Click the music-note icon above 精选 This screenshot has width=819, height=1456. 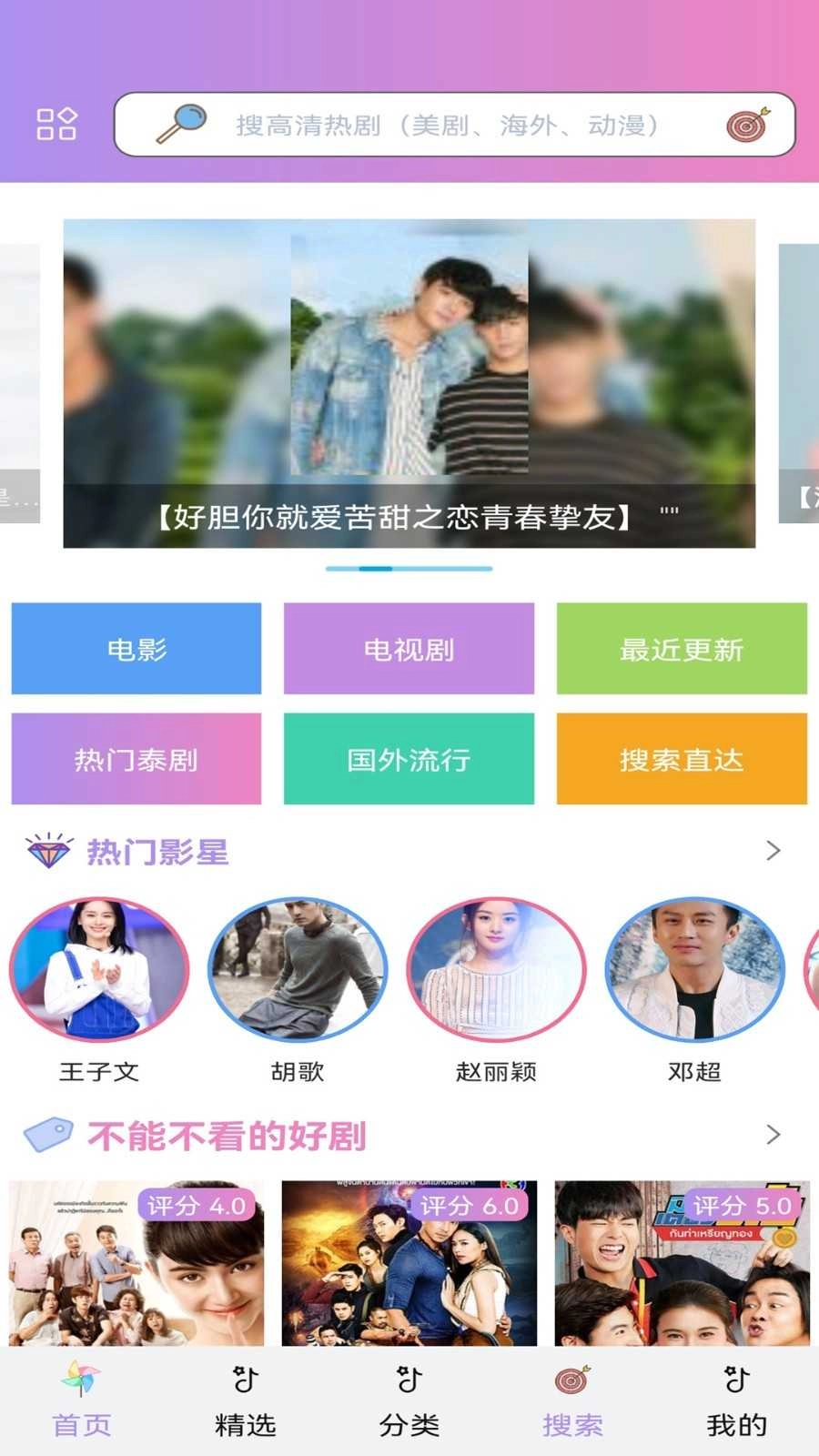245,1380
